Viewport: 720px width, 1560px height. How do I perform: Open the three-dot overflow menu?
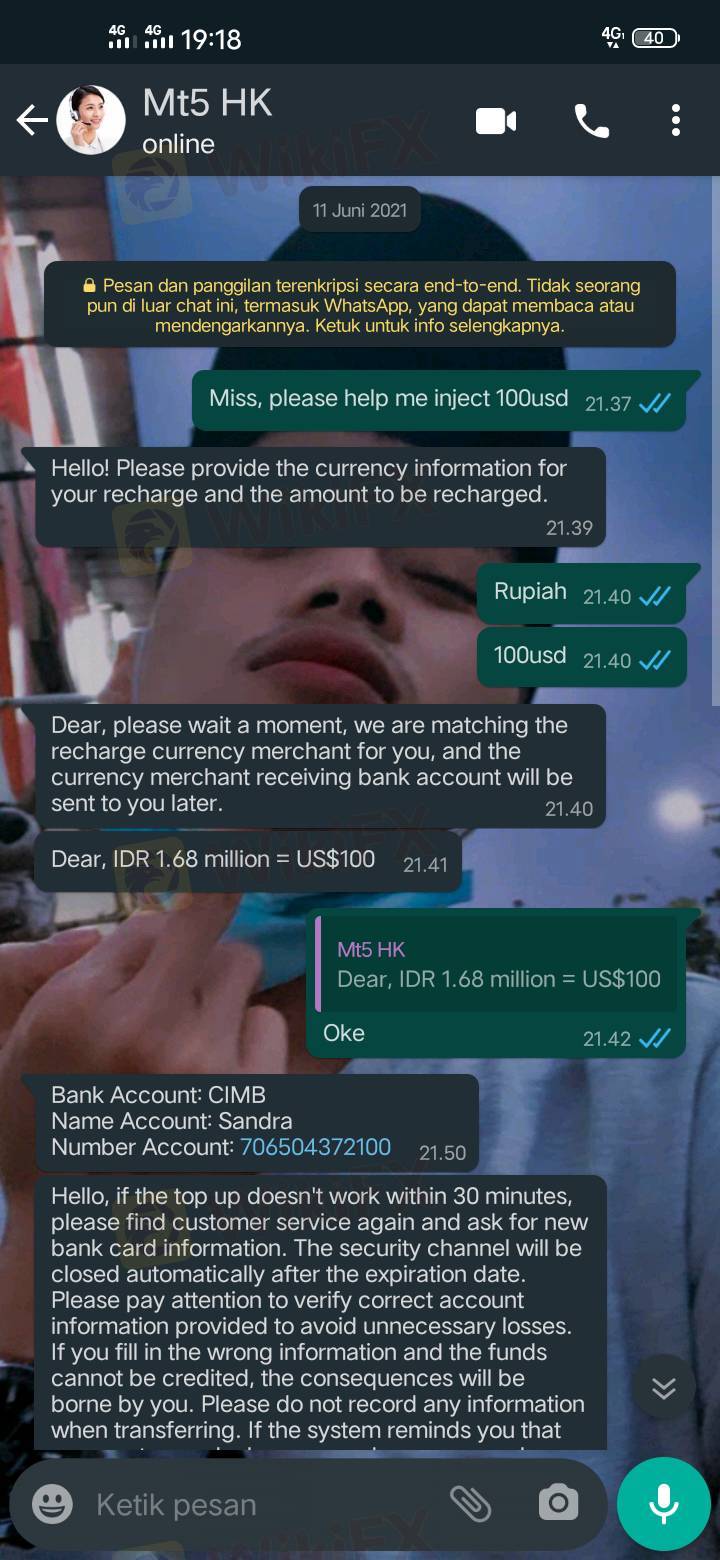(676, 121)
